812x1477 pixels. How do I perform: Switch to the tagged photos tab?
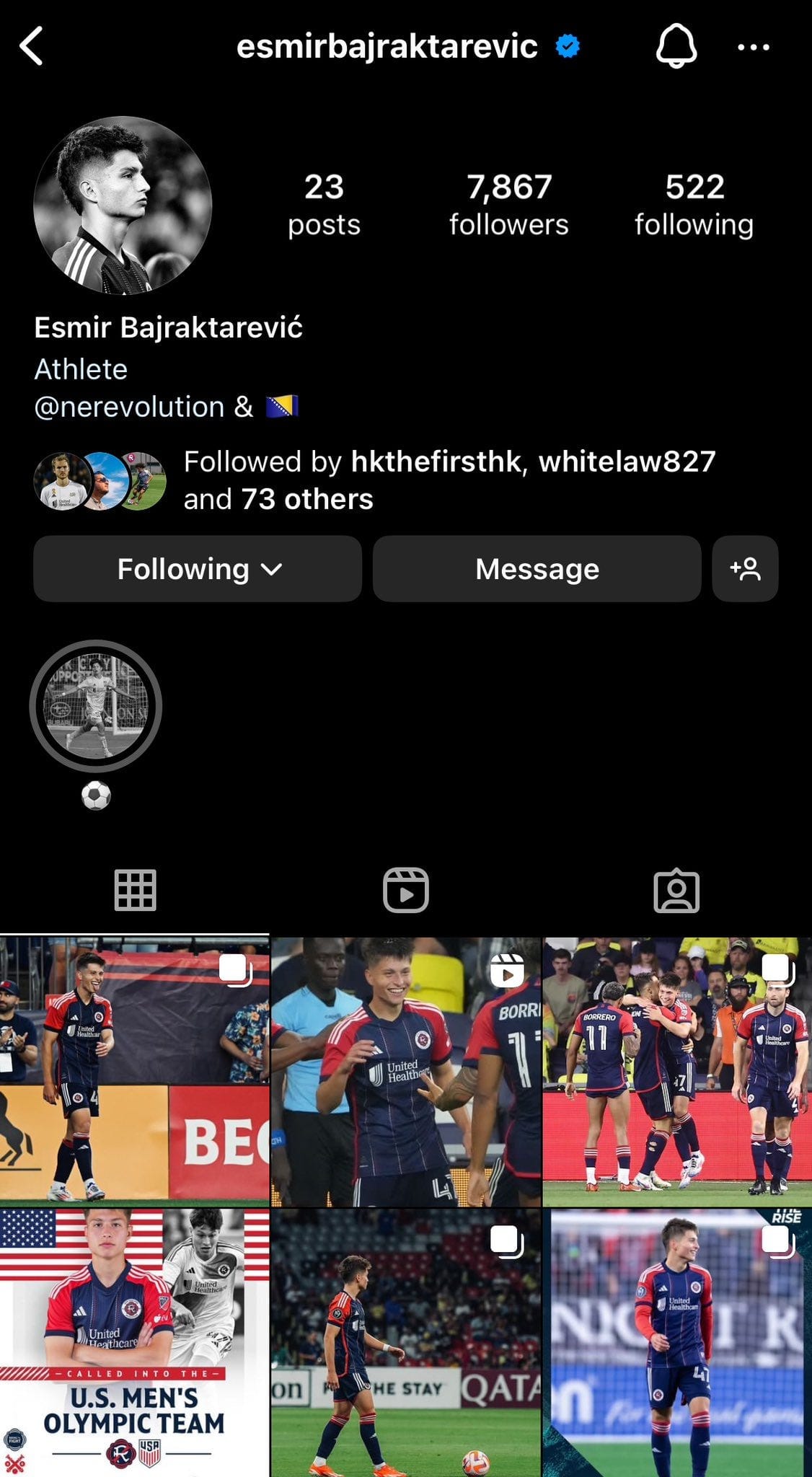click(x=676, y=891)
